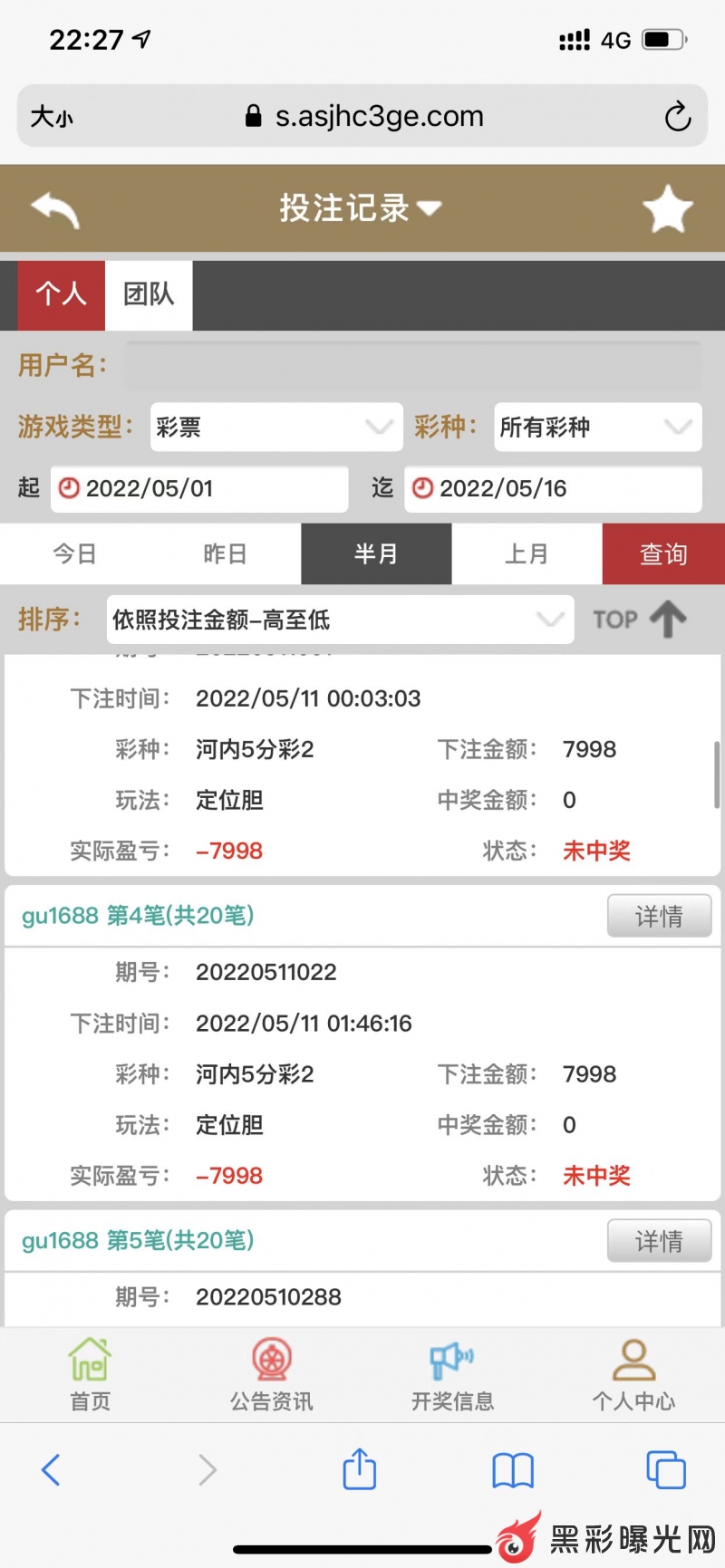This screenshot has height=1568, width=725.
Task: Open the 彩种 dropdown showing 所有彩种
Action: click(x=597, y=427)
